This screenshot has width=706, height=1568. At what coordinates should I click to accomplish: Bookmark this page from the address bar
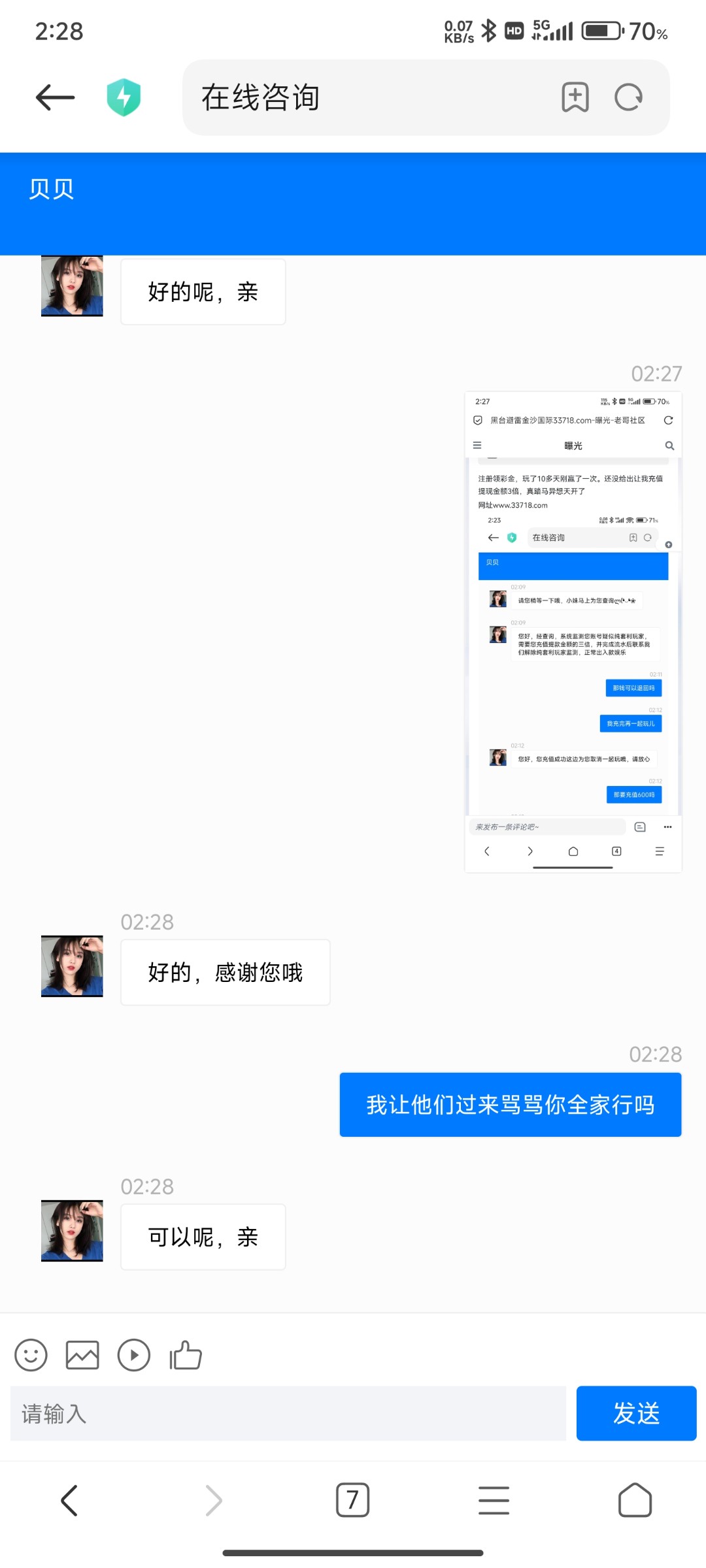coord(575,98)
